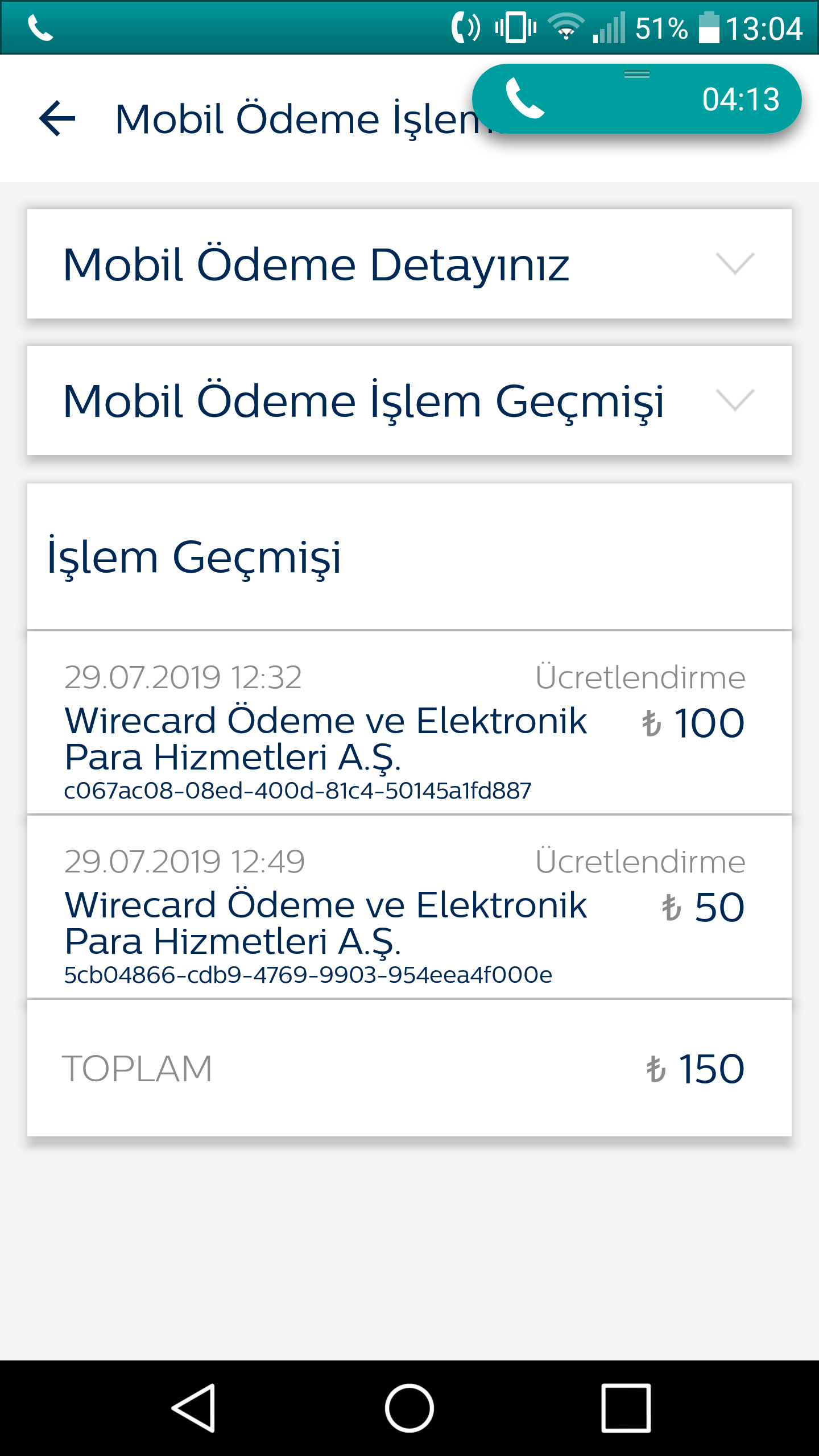Viewport: 819px width, 1456px height.
Task: Expand the Mobil Ödeme Detayınız section
Action: click(x=409, y=264)
